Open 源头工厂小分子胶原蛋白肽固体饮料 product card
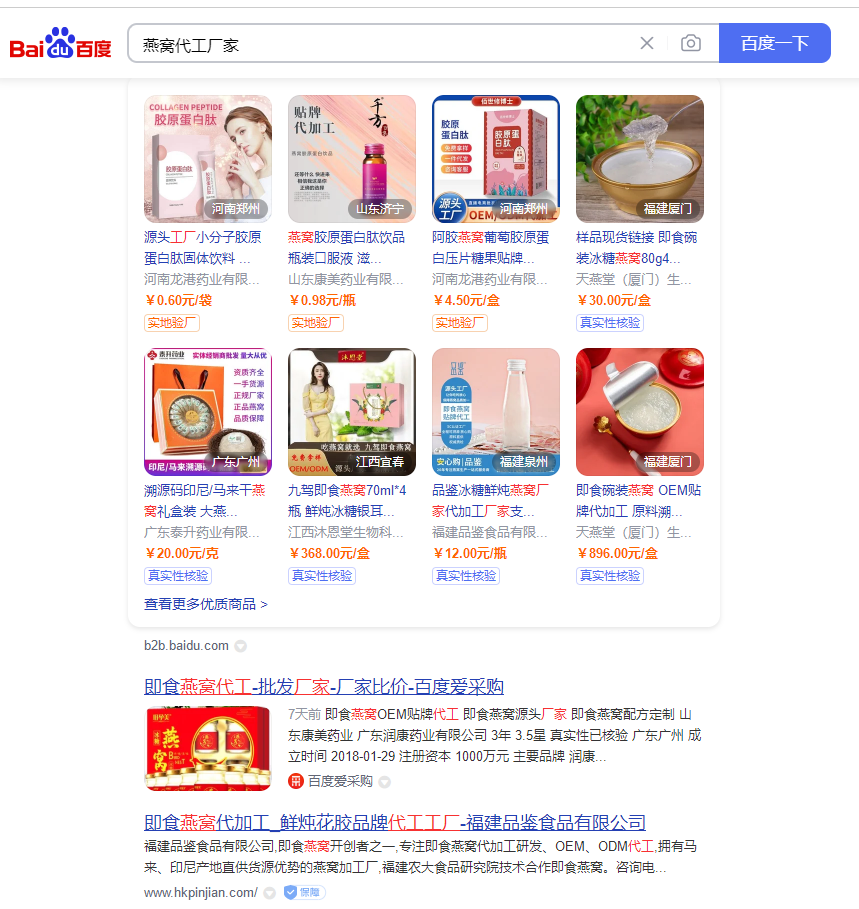This screenshot has height=909, width=859. (207, 159)
